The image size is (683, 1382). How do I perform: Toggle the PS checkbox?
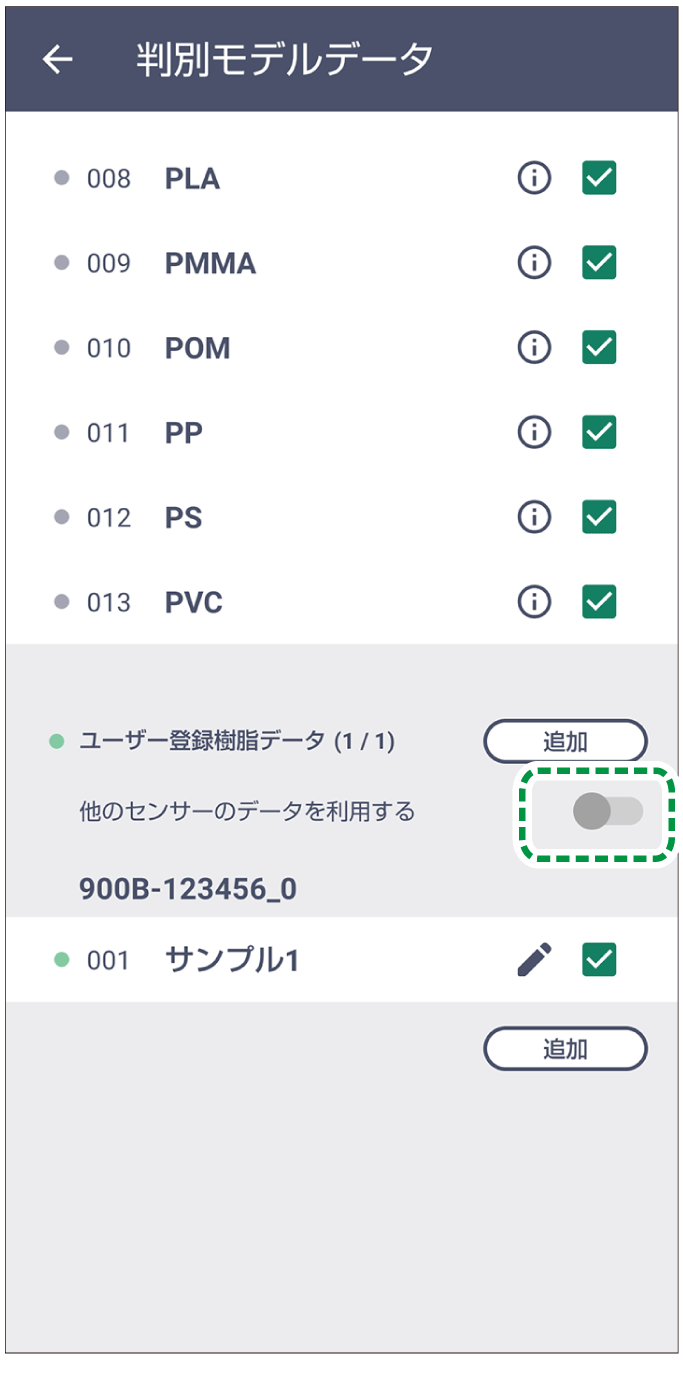pos(599,517)
